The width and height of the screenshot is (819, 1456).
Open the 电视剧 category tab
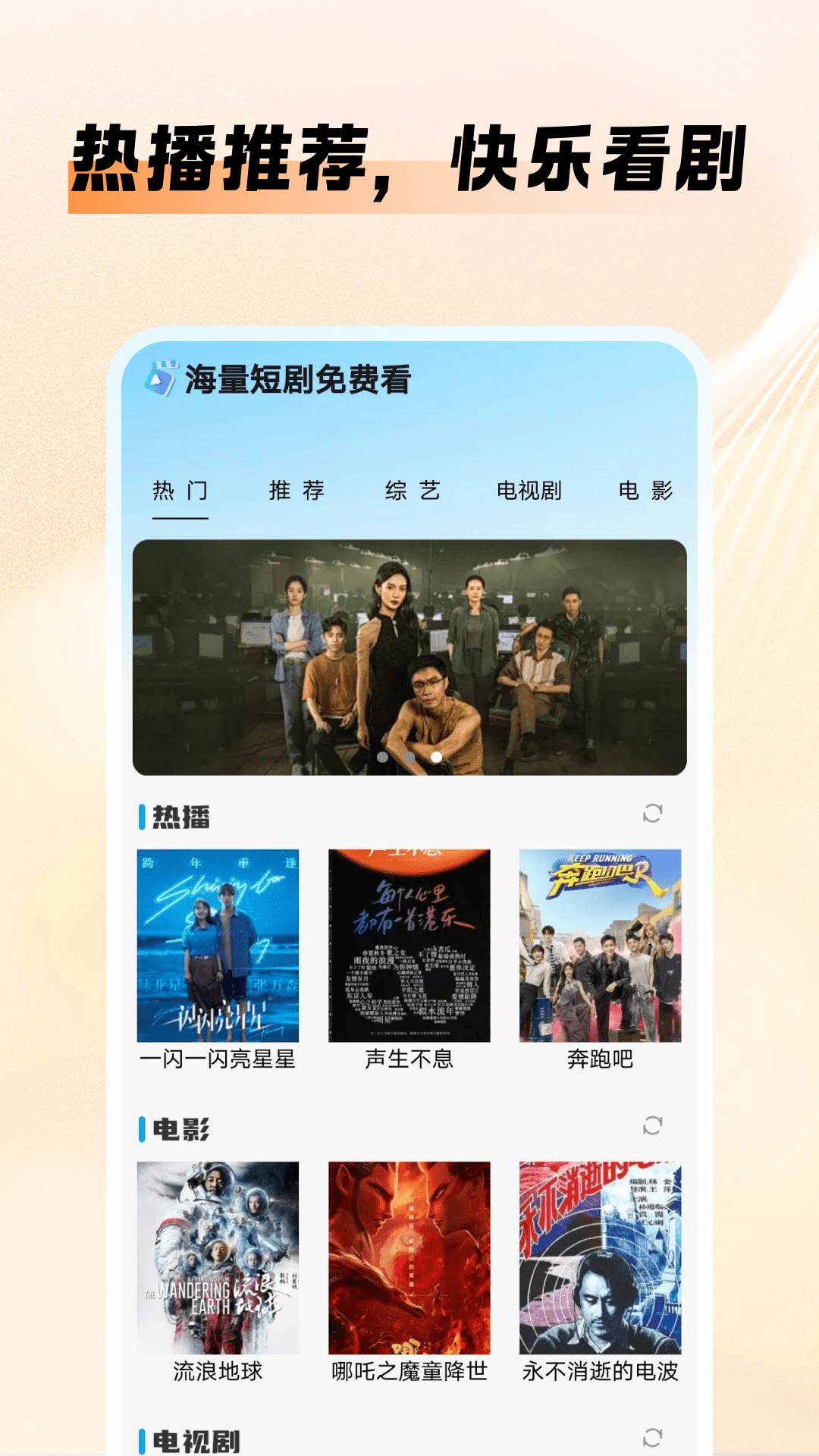(x=532, y=491)
